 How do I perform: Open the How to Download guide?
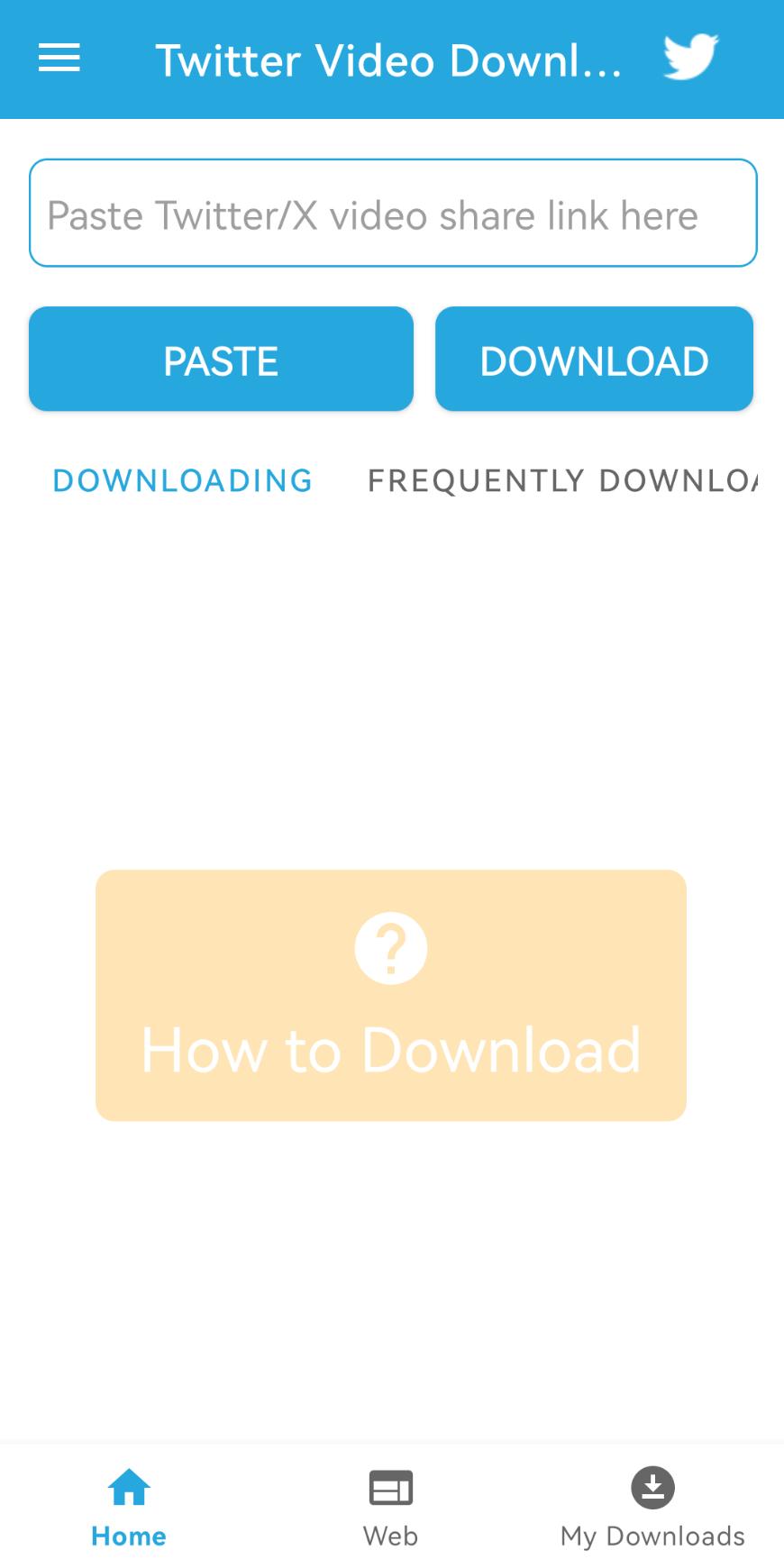point(391,996)
